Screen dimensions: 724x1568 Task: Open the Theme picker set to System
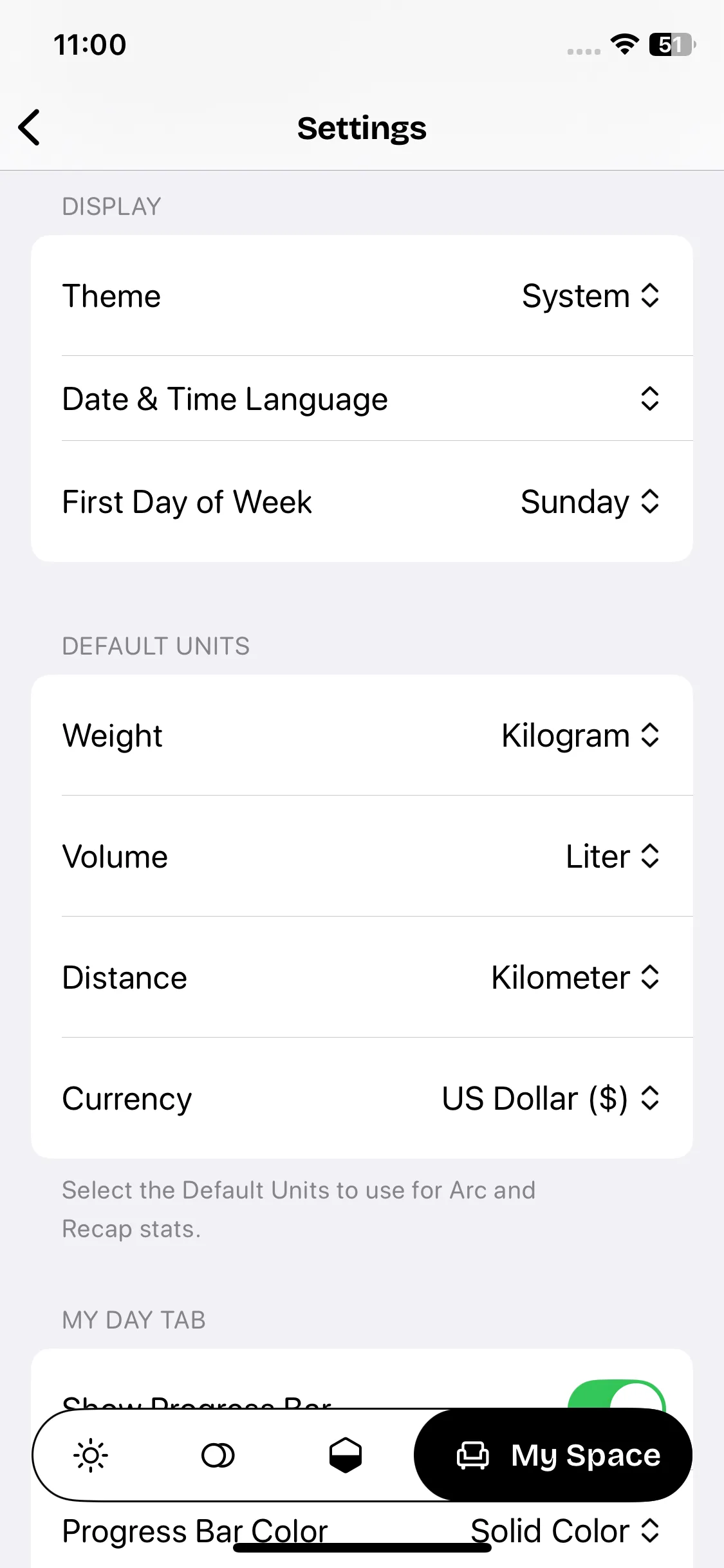pyautogui.click(x=590, y=296)
